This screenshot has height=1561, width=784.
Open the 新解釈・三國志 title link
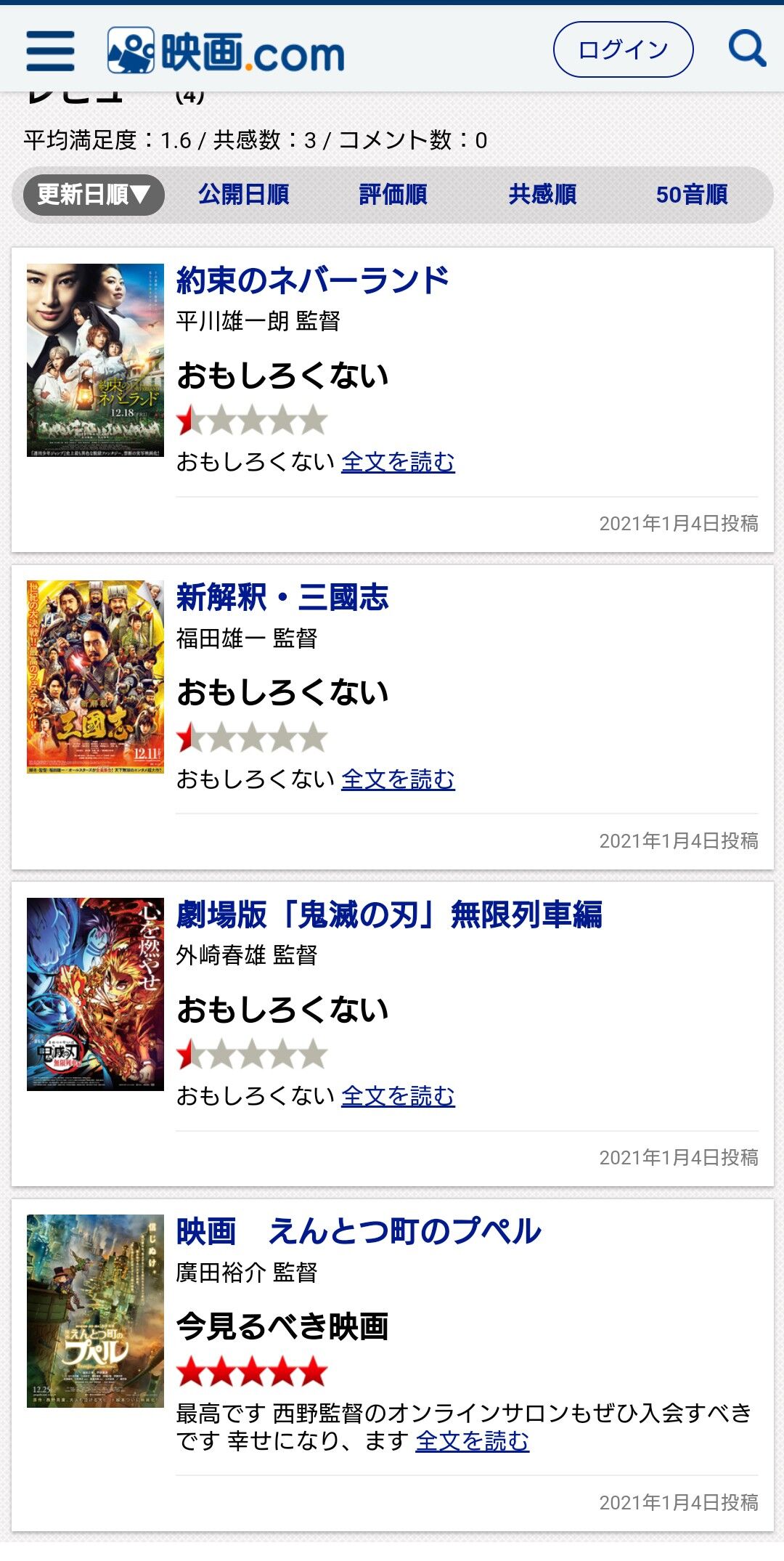point(282,598)
